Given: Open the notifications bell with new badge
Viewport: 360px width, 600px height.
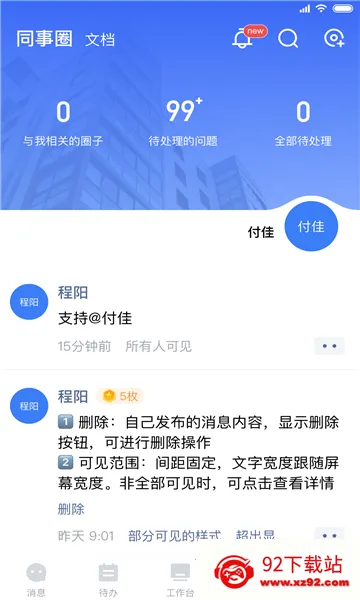Looking at the screenshot, I should [x=243, y=39].
